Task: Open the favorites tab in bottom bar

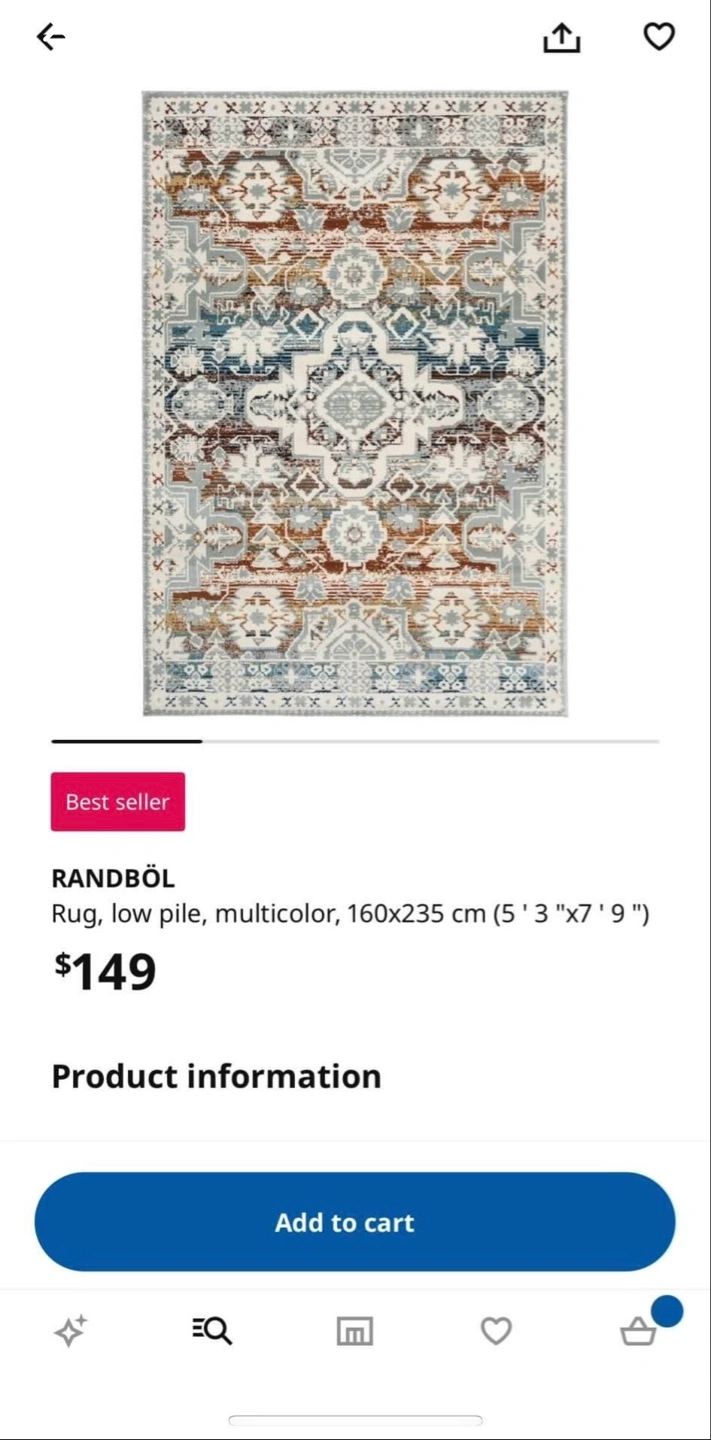Action: click(496, 1331)
